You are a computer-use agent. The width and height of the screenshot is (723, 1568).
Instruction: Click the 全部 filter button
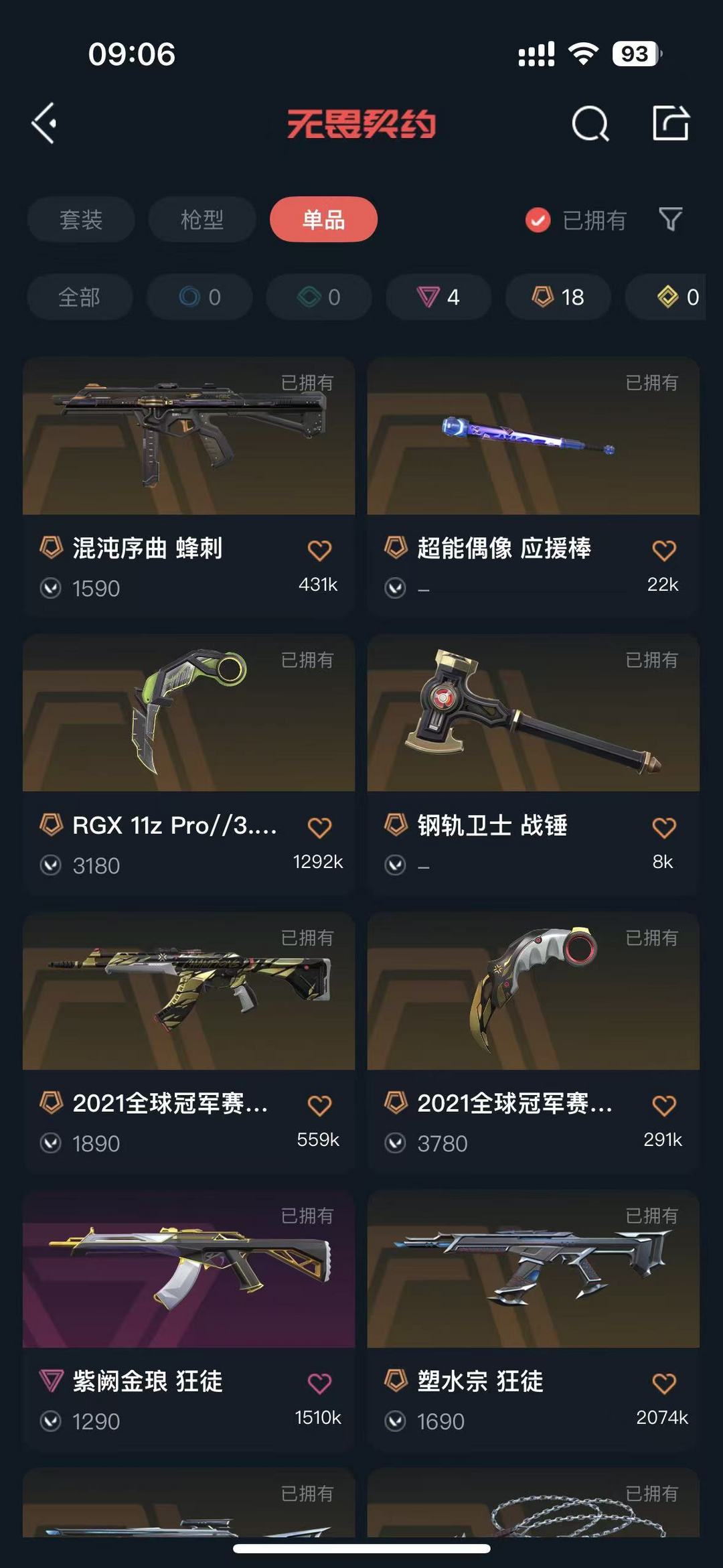(x=80, y=297)
